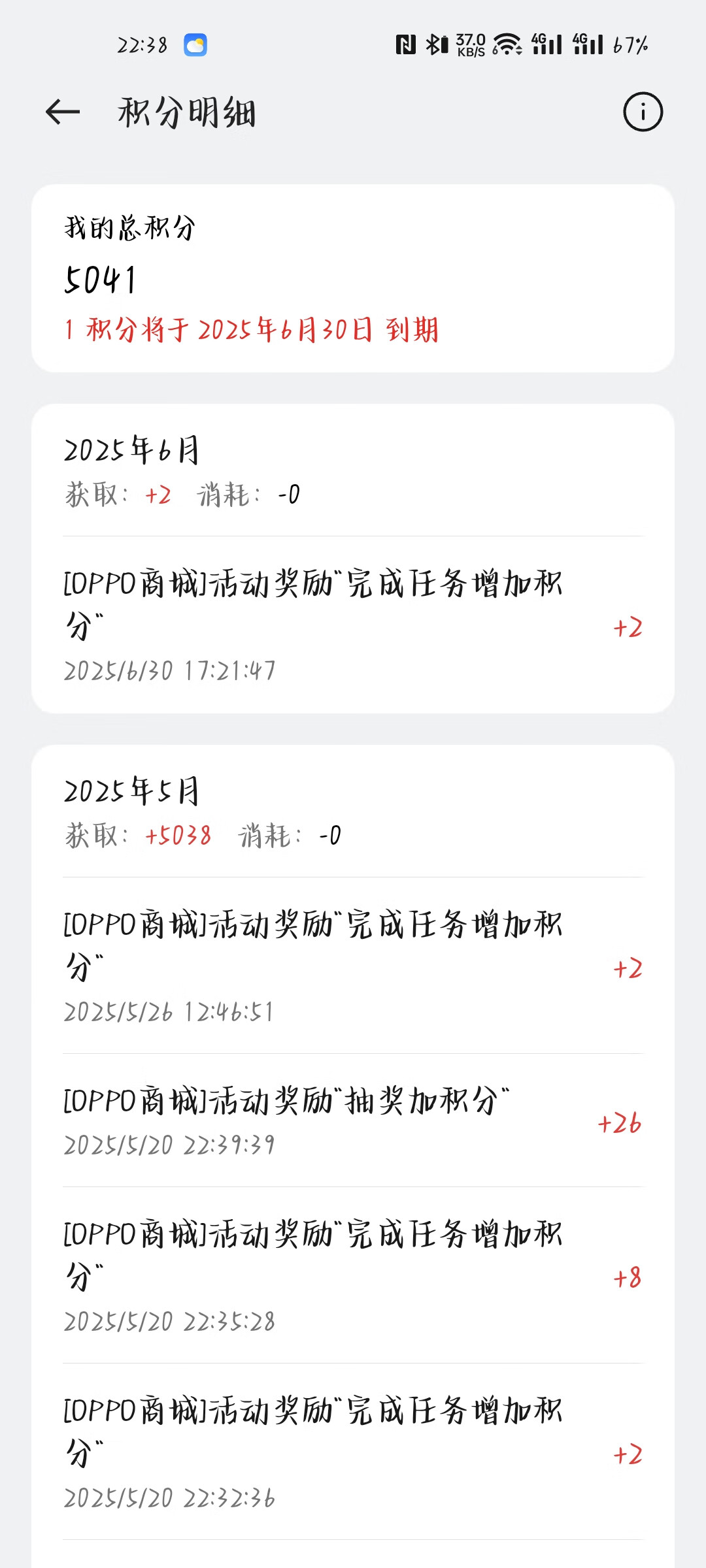Go back from the 积分明细 page
The image size is (706, 1568).
click(x=63, y=112)
